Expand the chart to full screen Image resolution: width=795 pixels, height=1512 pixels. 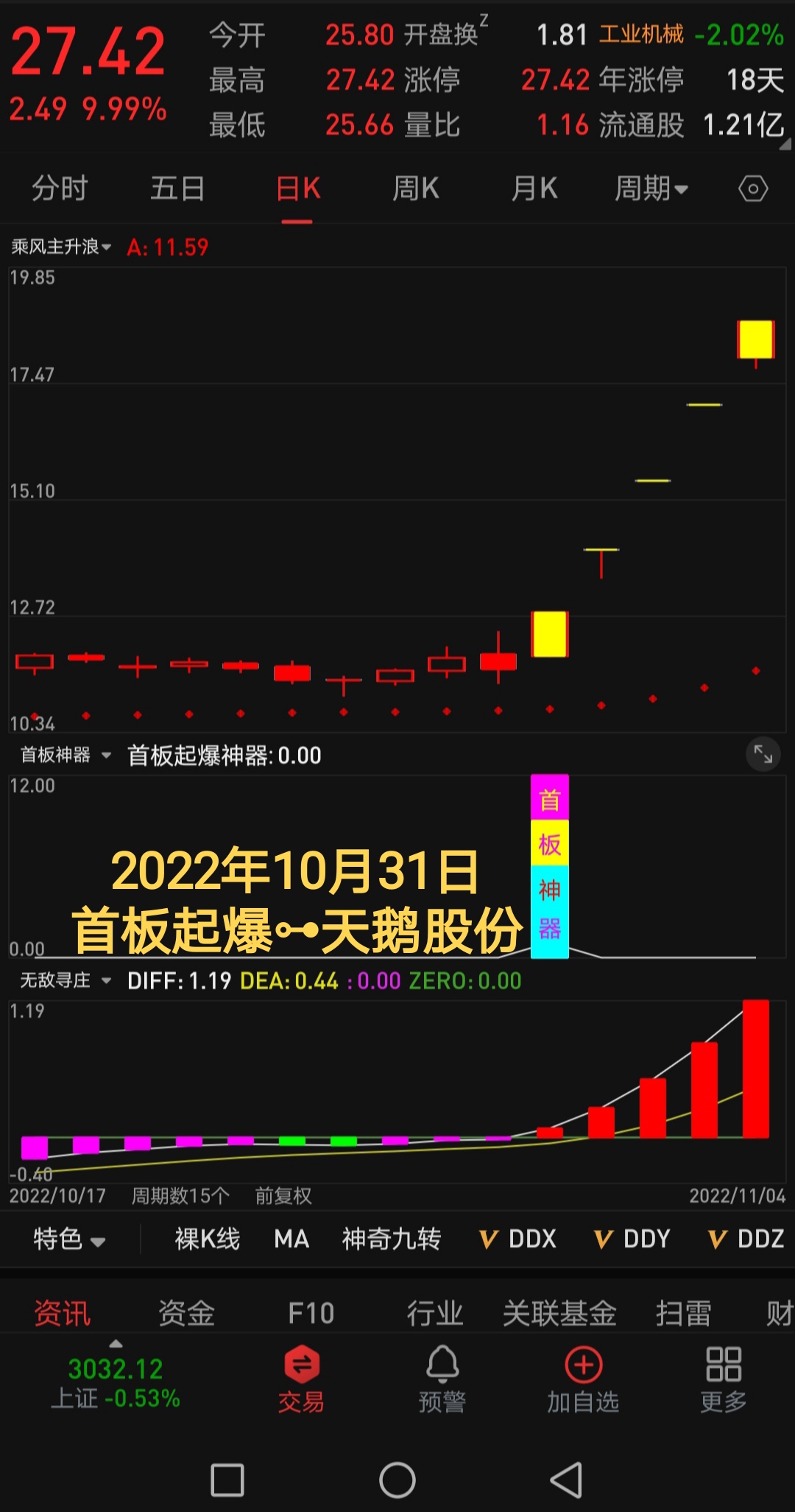pos(763,755)
